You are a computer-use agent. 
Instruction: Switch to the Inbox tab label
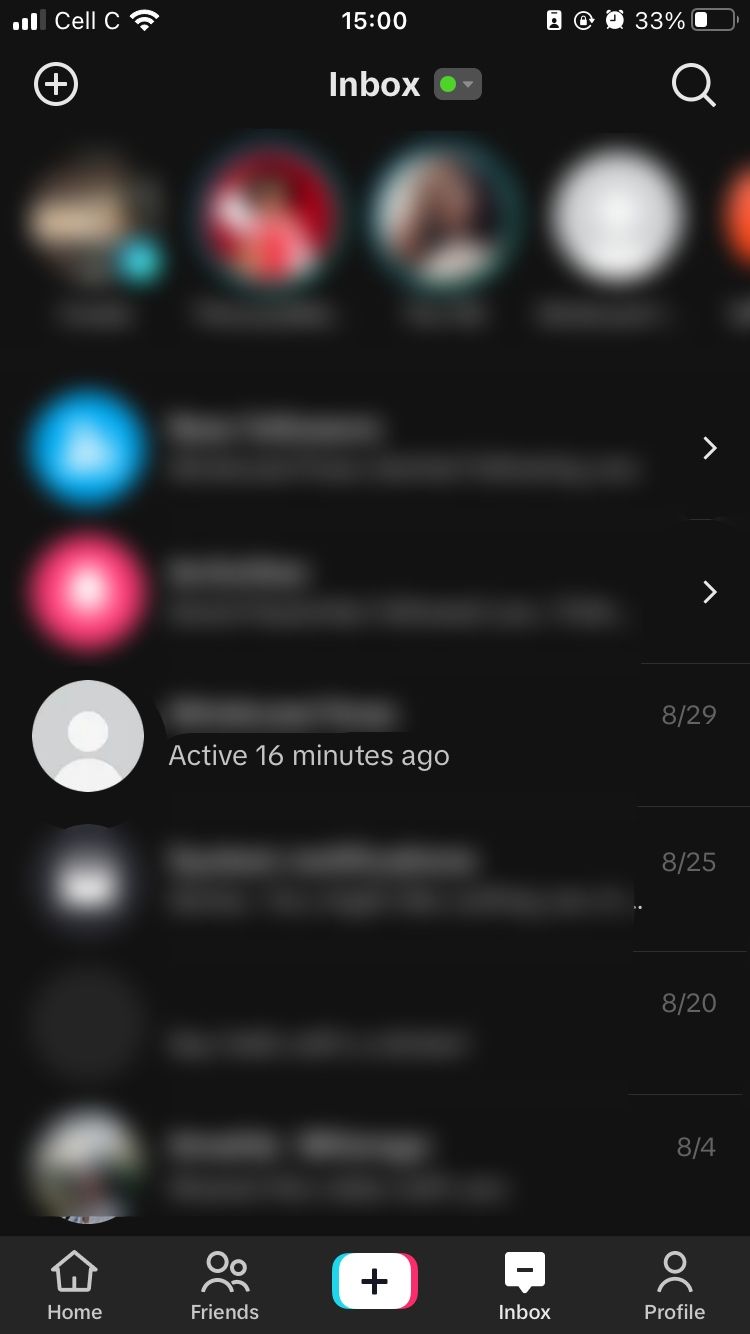click(x=524, y=1312)
